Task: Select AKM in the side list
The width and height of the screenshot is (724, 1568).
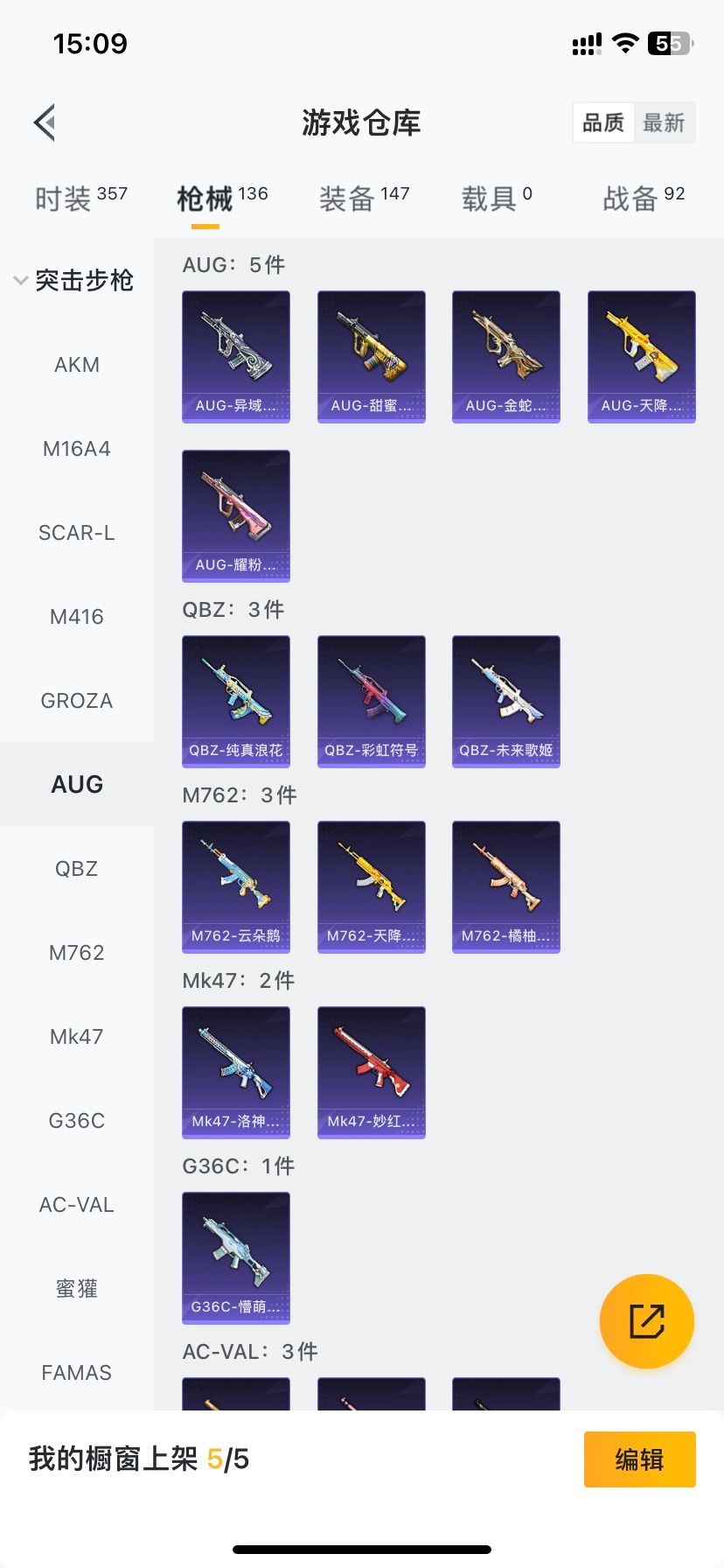Action: click(x=77, y=365)
